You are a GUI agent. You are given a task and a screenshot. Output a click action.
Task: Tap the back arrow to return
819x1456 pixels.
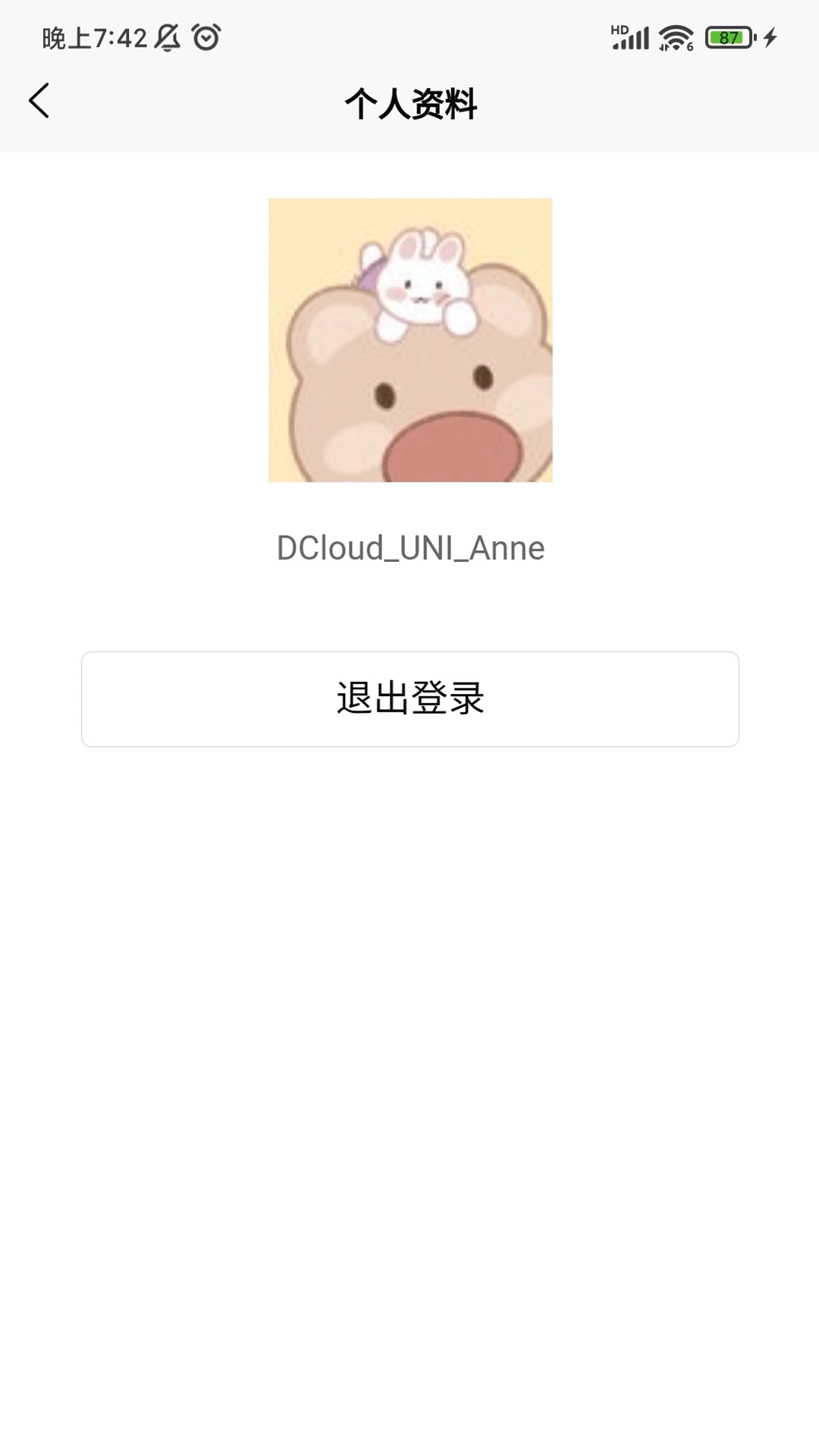pos(39,101)
